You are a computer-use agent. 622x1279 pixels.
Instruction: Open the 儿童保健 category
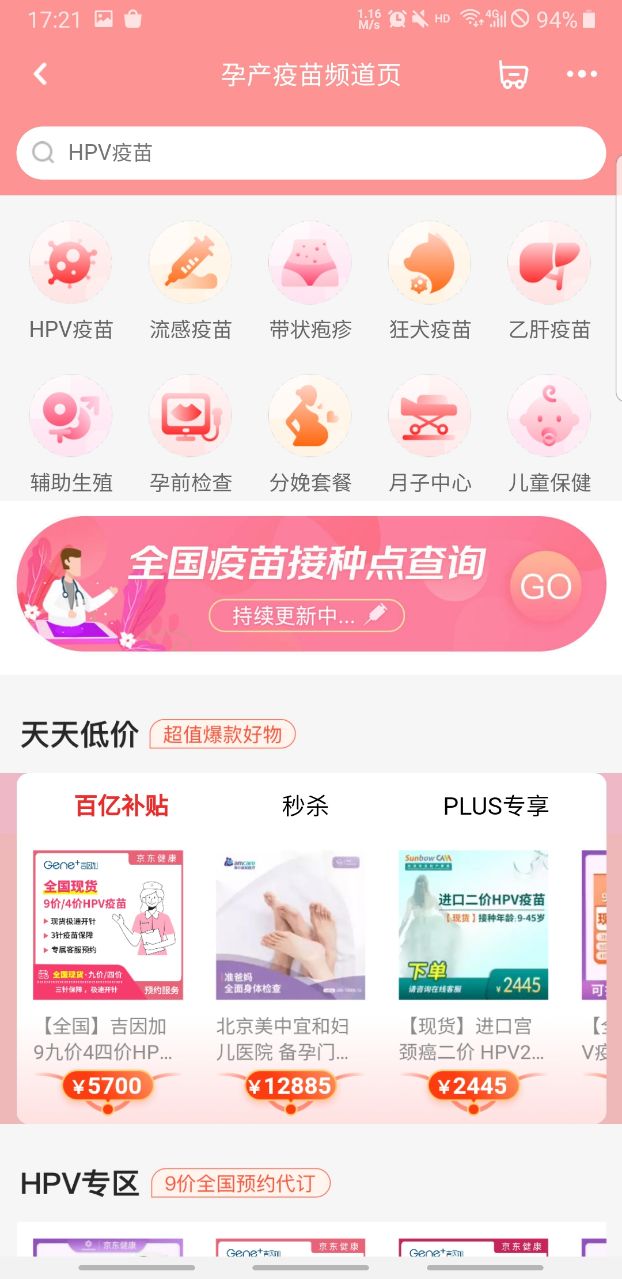click(549, 435)
